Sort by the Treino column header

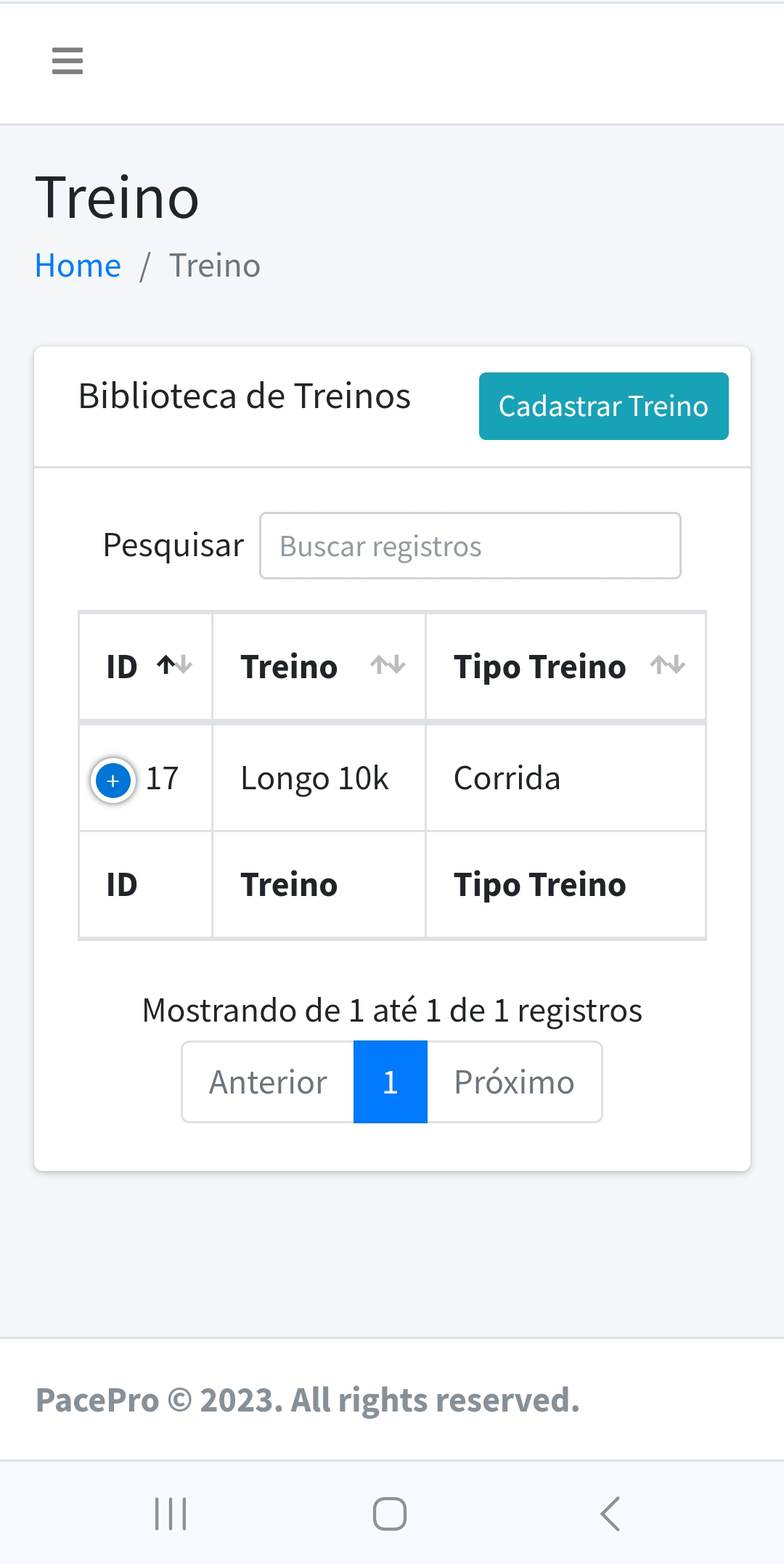point(319,667)
